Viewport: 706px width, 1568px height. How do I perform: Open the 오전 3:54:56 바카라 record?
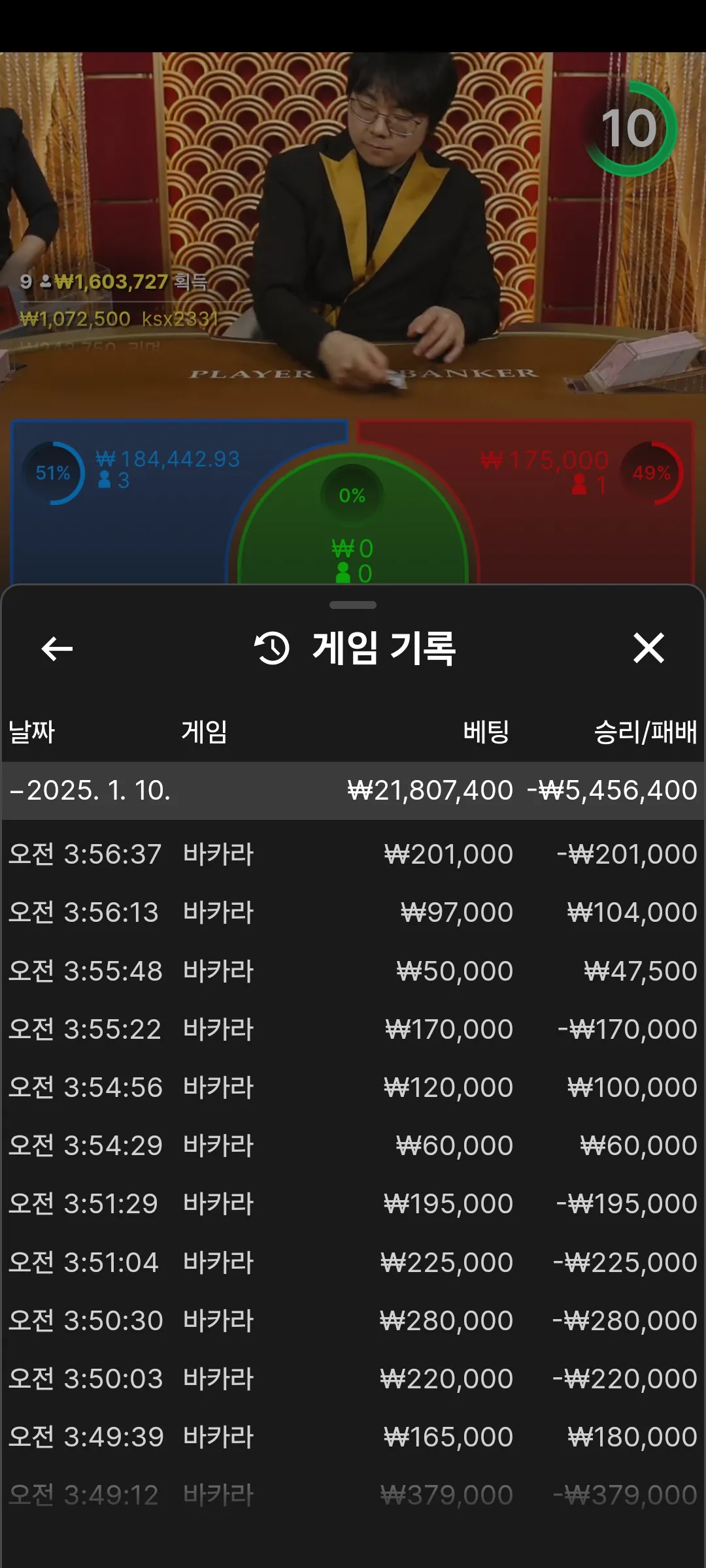click(x=353, y=1088)
